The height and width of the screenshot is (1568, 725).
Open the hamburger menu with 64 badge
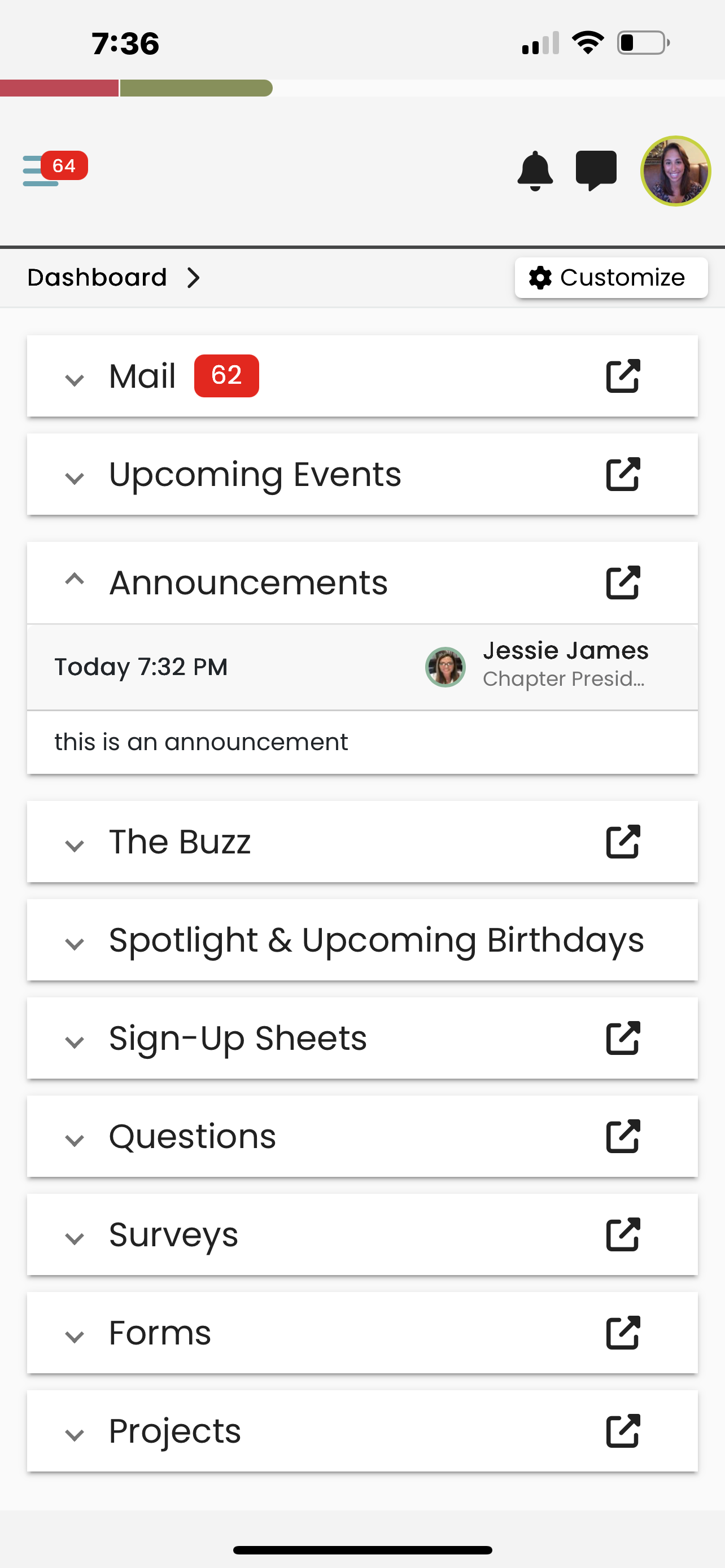[41, 170]
